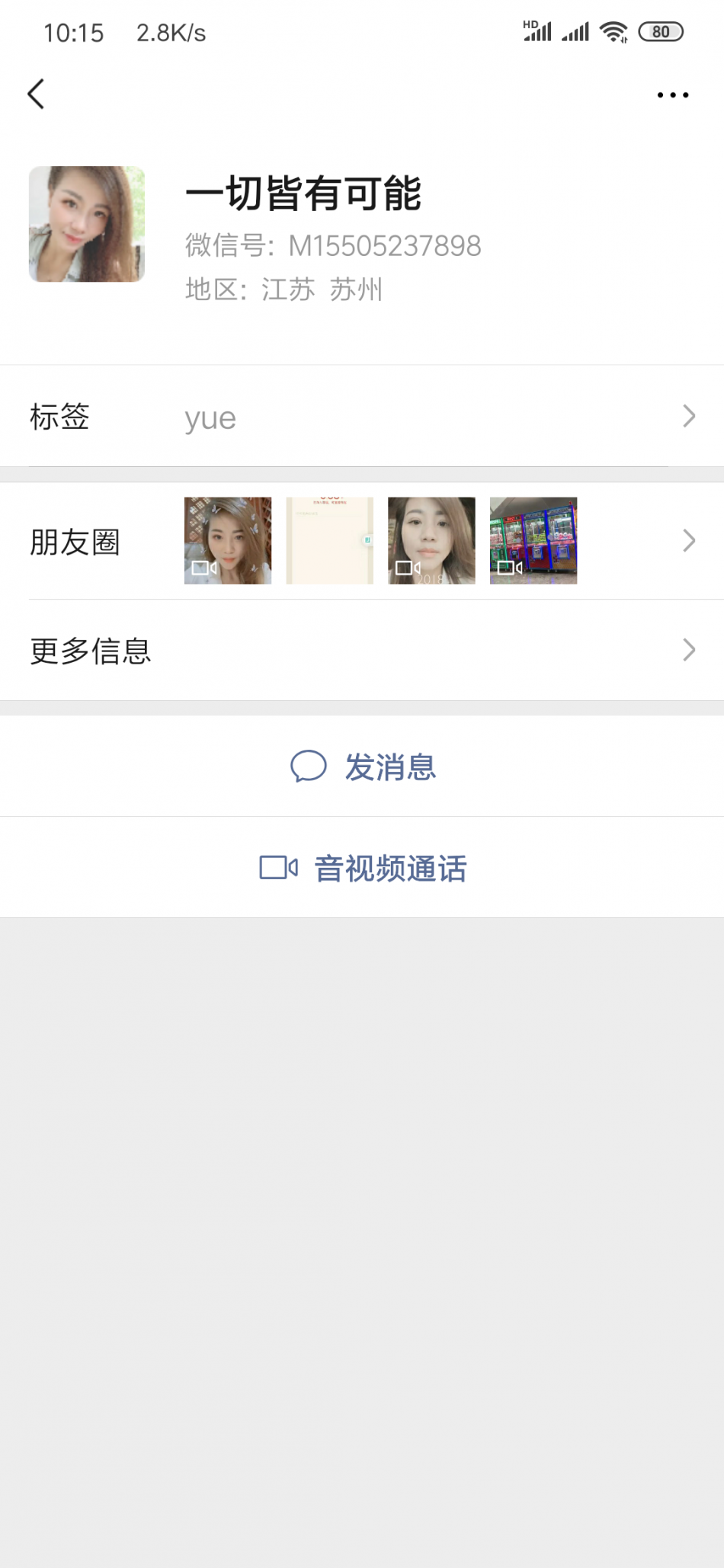Image resolution: width=724 pixels, height=1568 pixels.
Task: Open the 更多信息 row
Action: coord(362,651)
